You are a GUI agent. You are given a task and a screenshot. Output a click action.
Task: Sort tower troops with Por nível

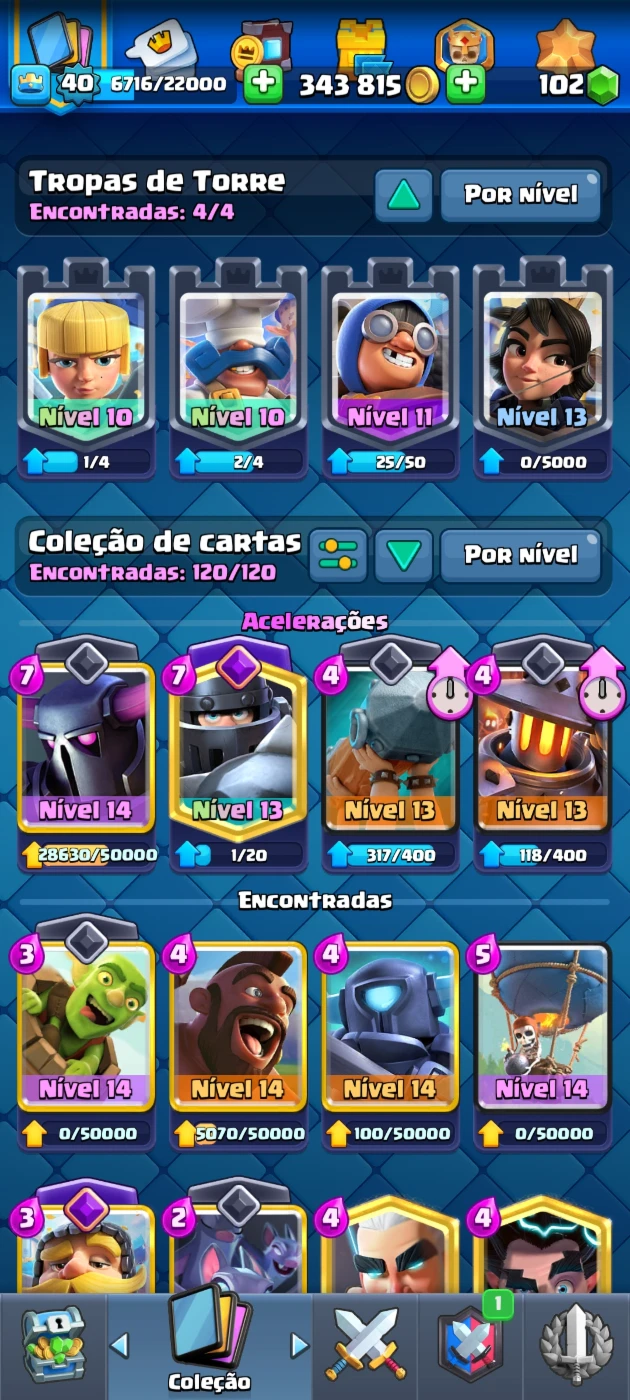pyautogui.click(x=521, y=195)
